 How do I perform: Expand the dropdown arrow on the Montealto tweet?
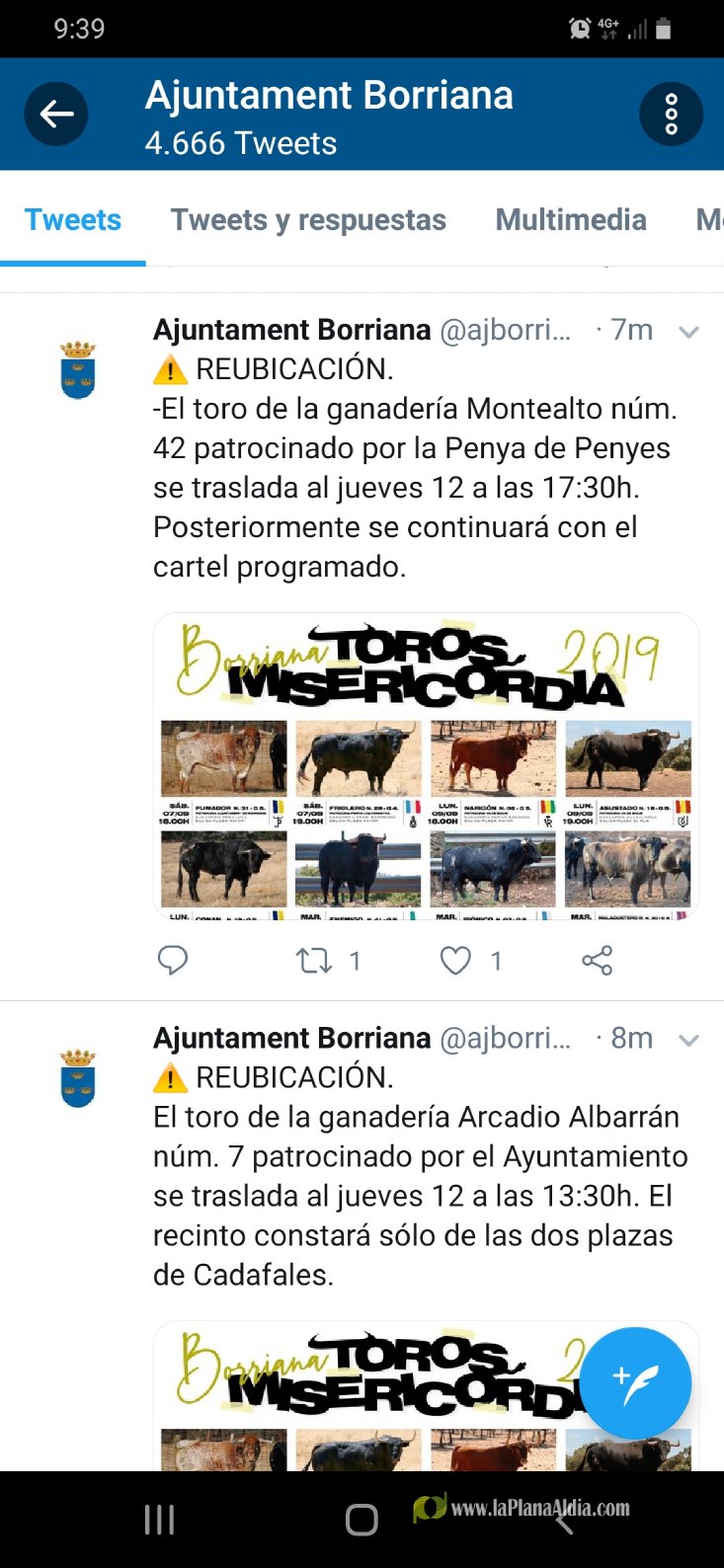pos(689,332)
